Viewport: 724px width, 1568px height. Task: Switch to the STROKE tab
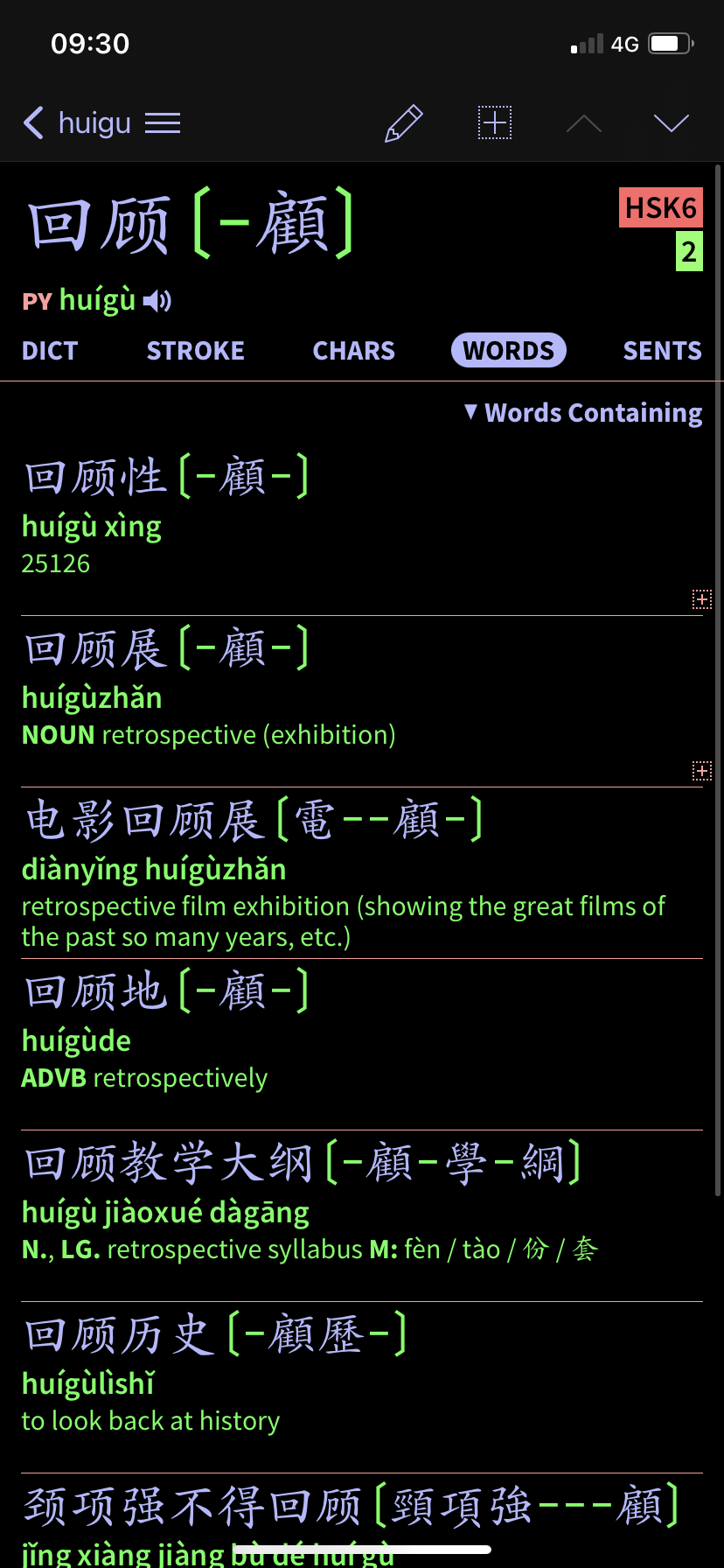click(196, 351)
